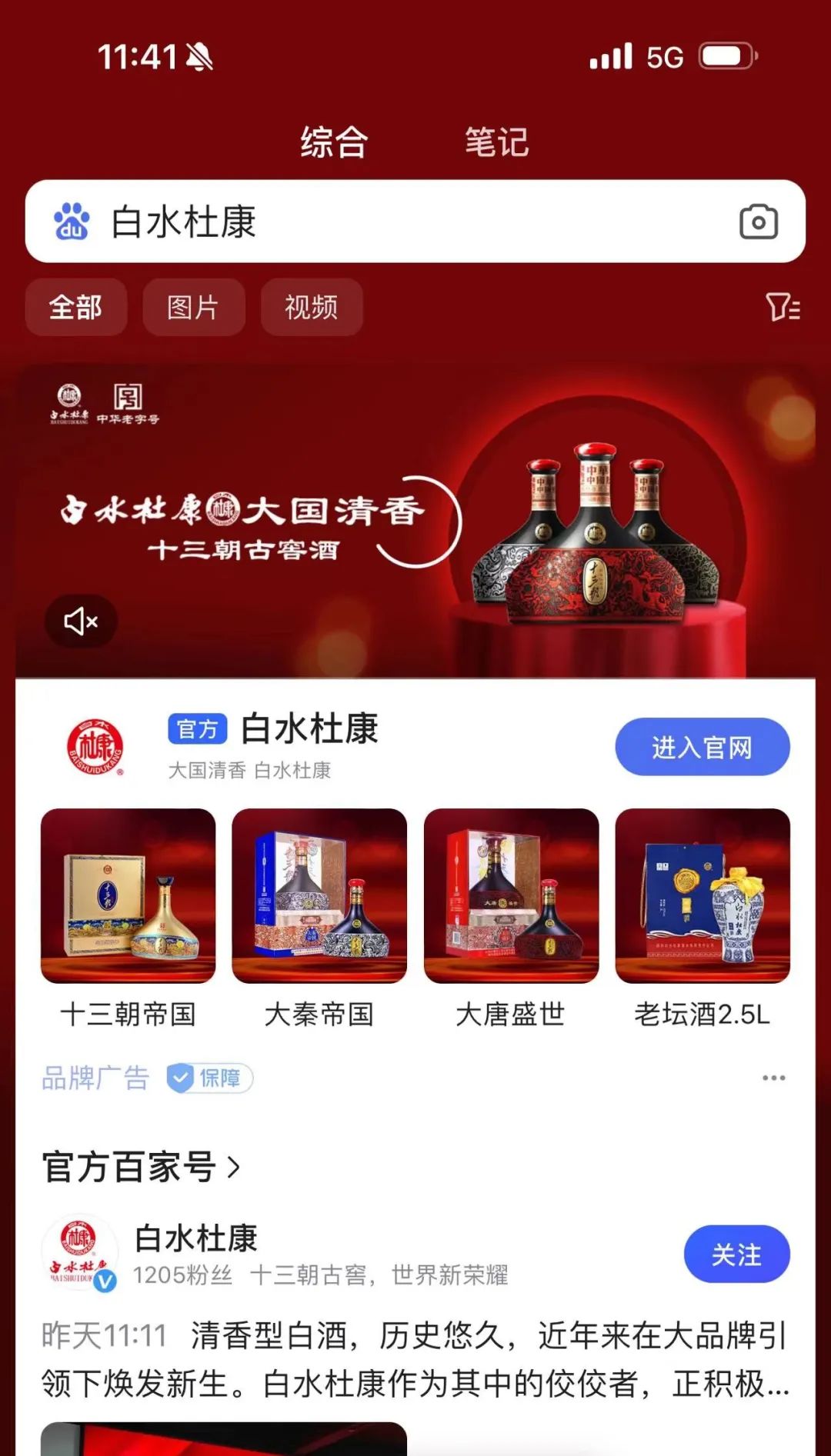Select the 视频 filter chip

pos(311,308)
